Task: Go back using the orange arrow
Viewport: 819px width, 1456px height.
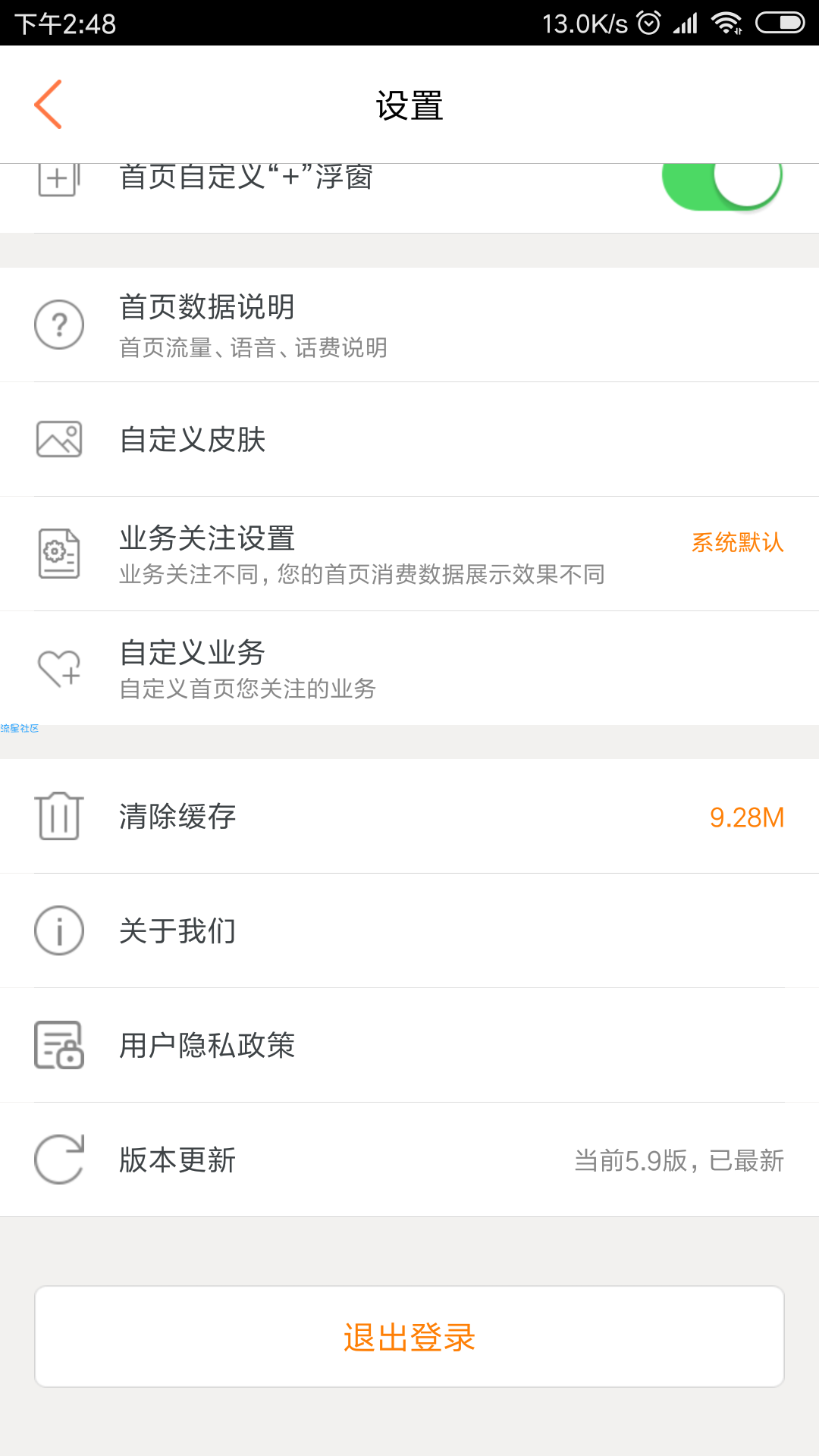Action: coord(48,105)
